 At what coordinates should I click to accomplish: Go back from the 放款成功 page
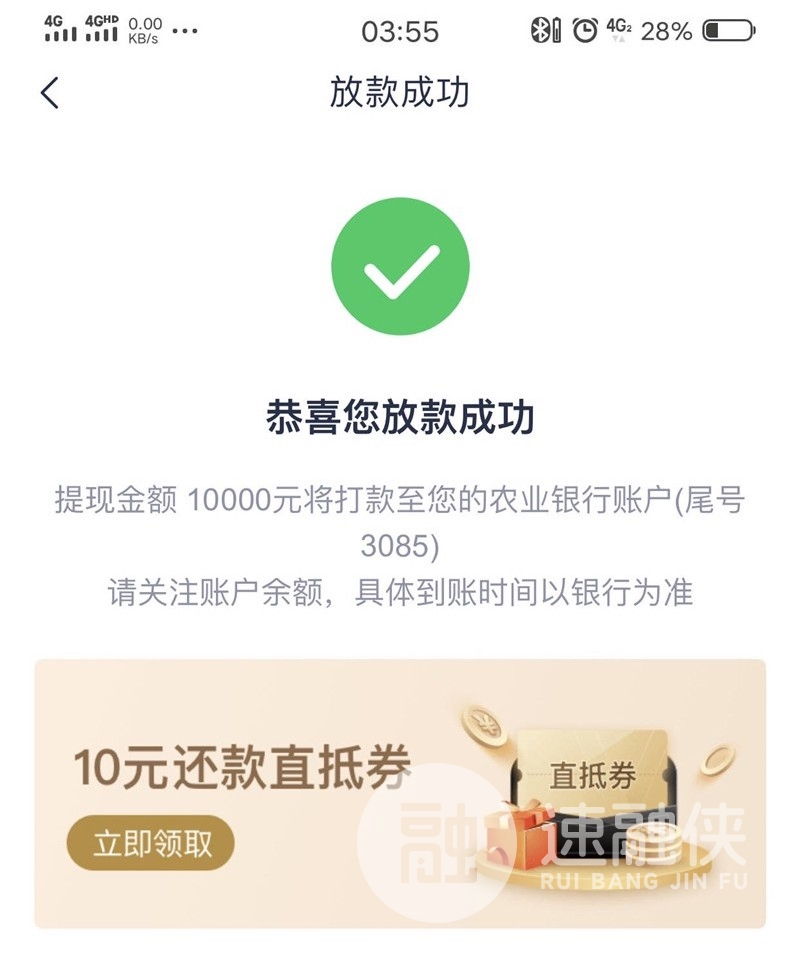point(50,93)
